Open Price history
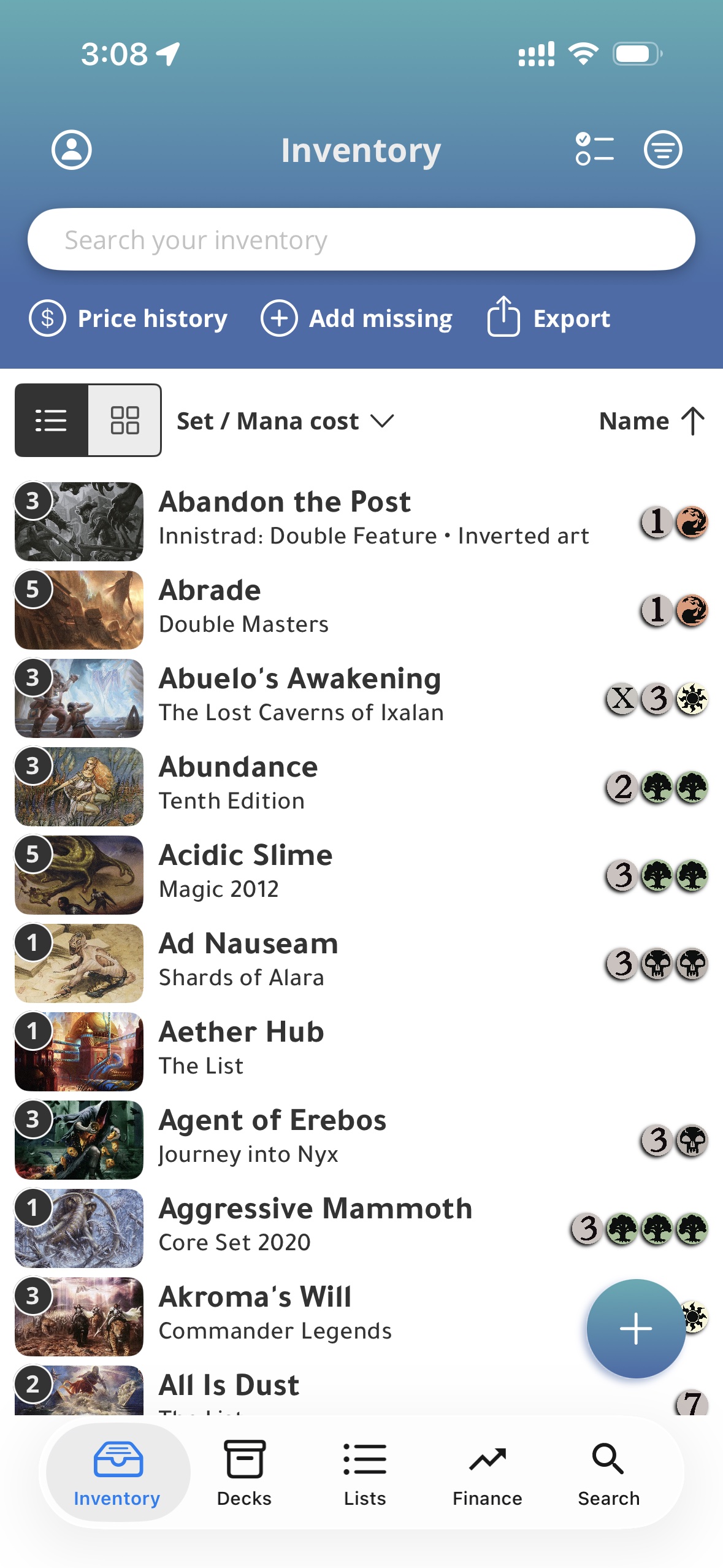Image resolution: width=723 pixels, height=1568 pixels. 129,318
